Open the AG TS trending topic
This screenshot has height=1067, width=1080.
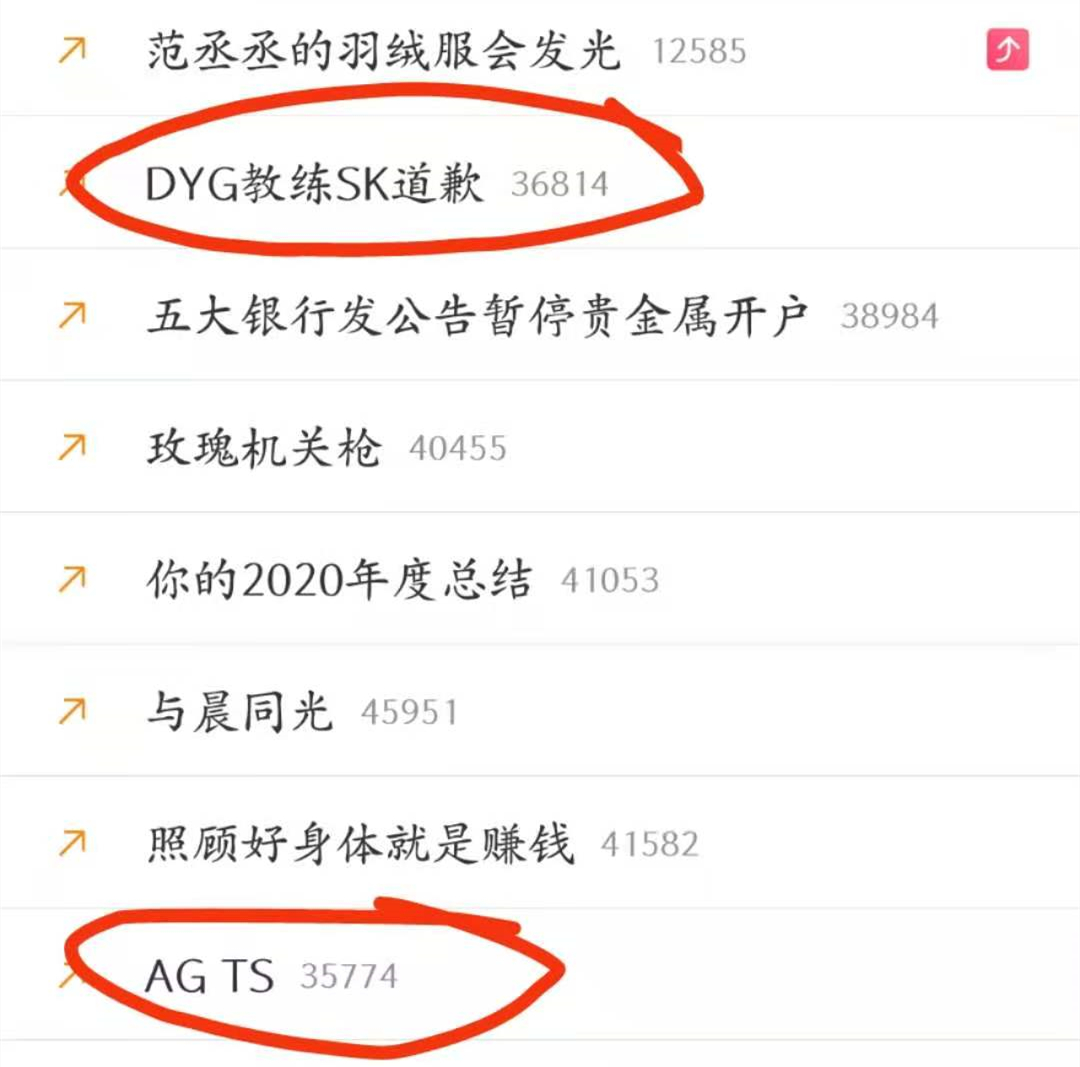point(210,976)
